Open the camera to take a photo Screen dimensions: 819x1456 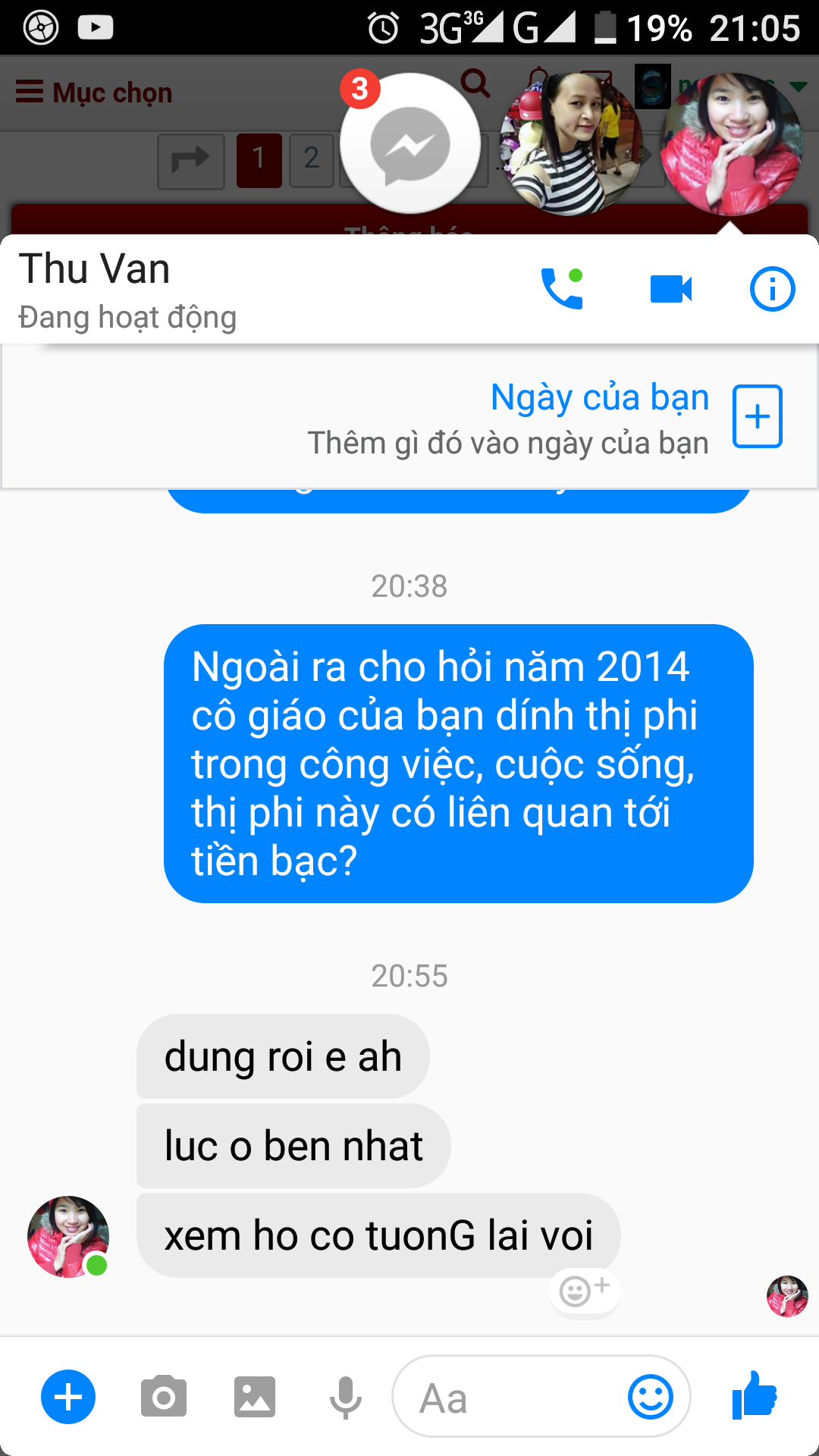pyautogui.click(x=163, y=1397)
